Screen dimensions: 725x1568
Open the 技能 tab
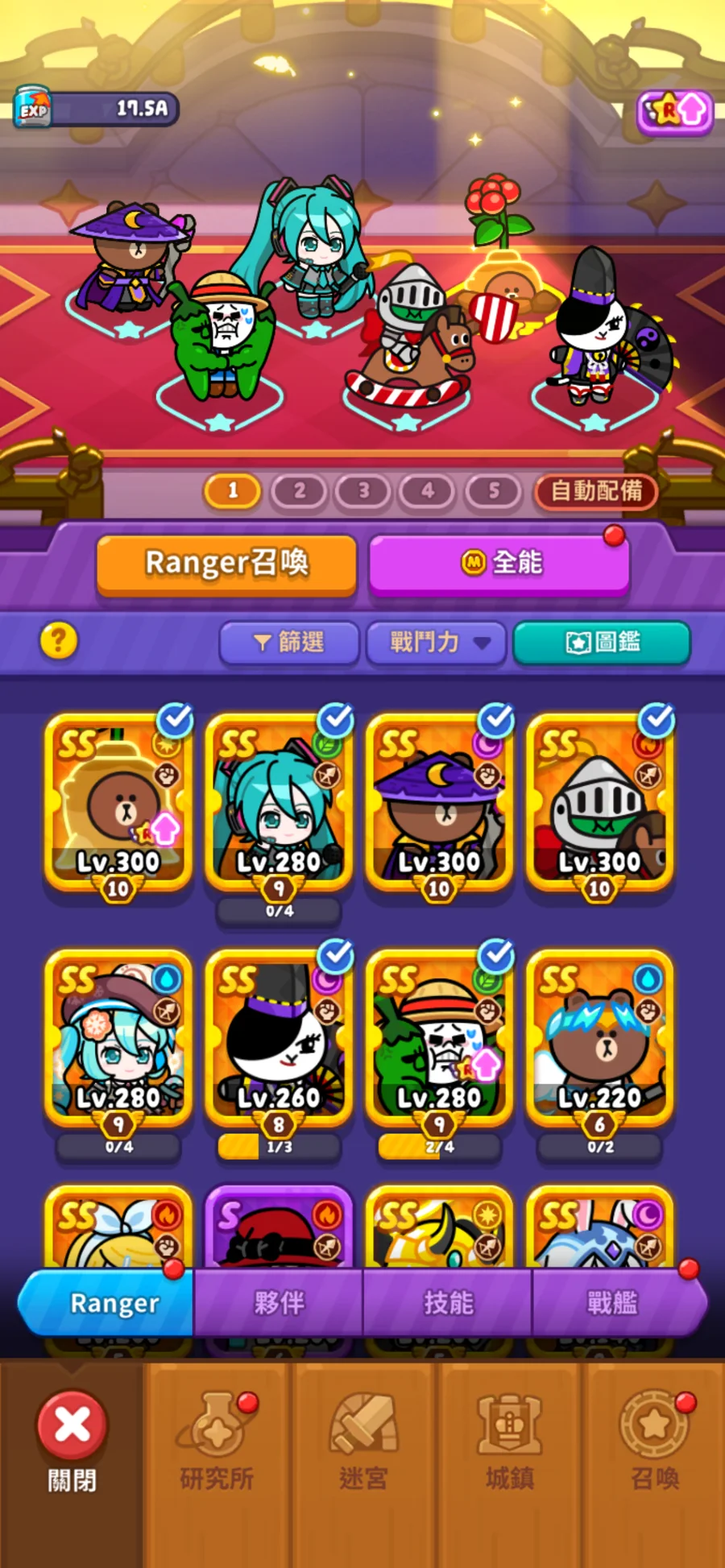[x=448, y=1303]
